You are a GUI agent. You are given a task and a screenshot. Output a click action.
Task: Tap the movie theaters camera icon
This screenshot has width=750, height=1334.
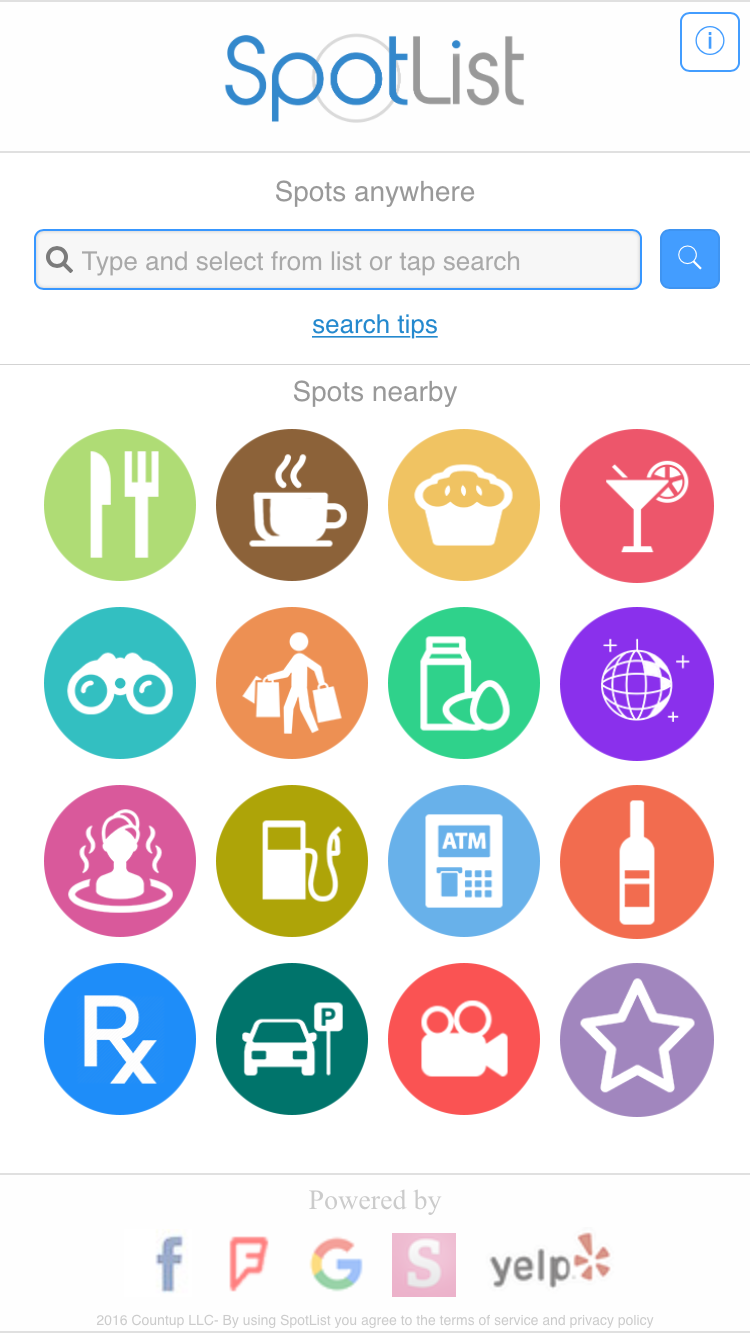pyautogui.click(x=464, y=1039)
